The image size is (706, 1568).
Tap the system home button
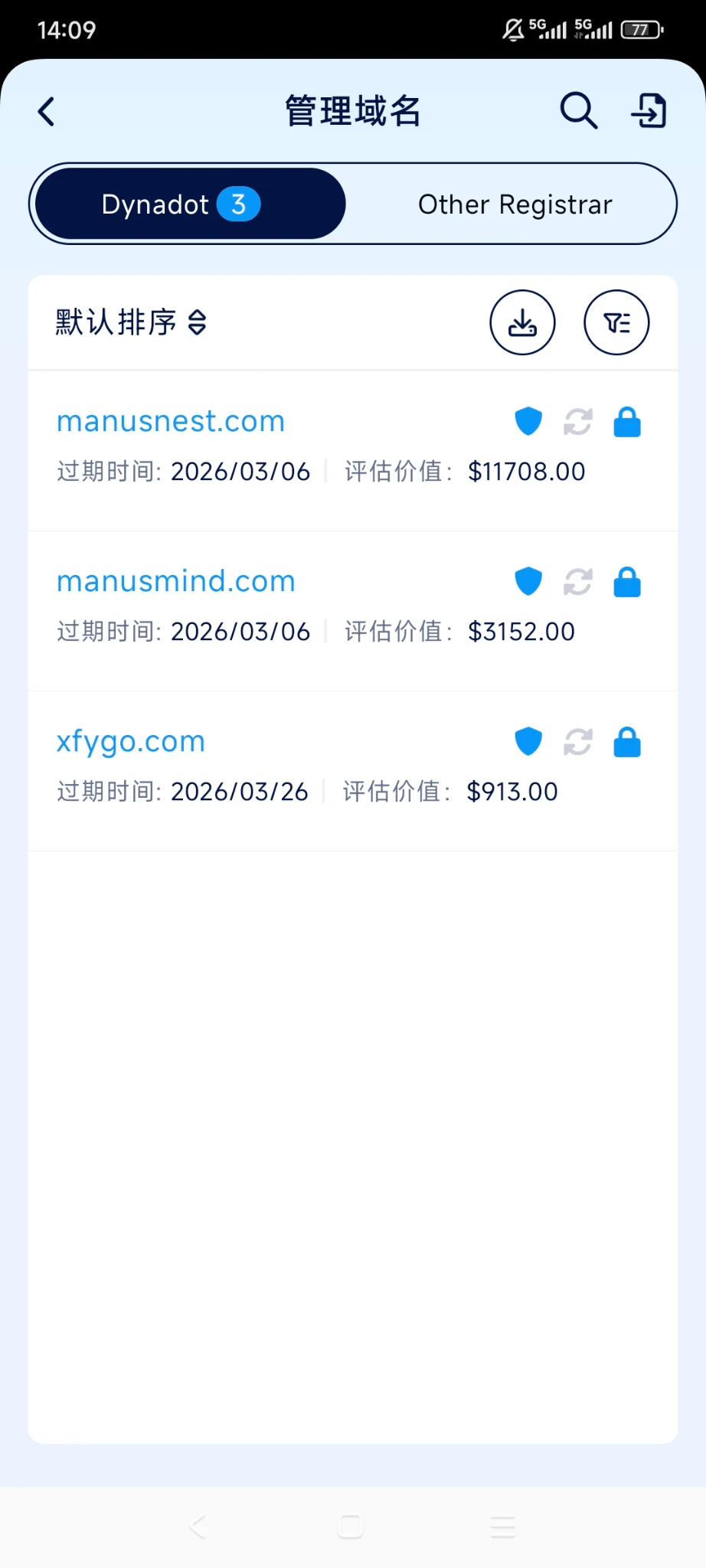coord(351,1526)
